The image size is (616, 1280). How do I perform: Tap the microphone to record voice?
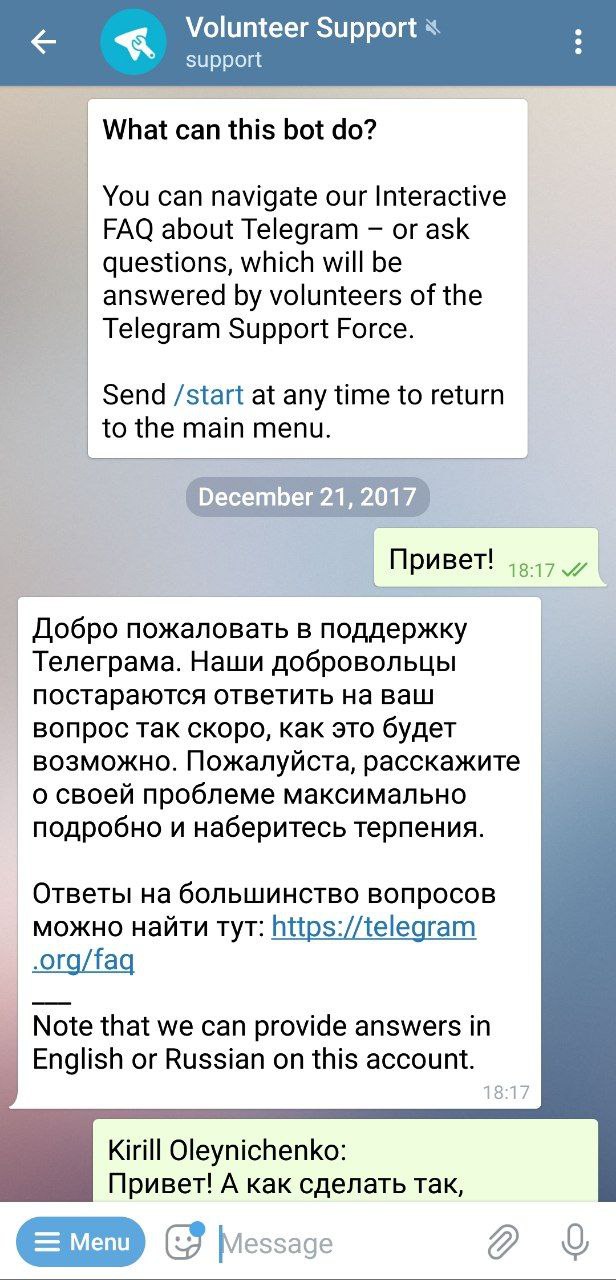click(575, 1242)
